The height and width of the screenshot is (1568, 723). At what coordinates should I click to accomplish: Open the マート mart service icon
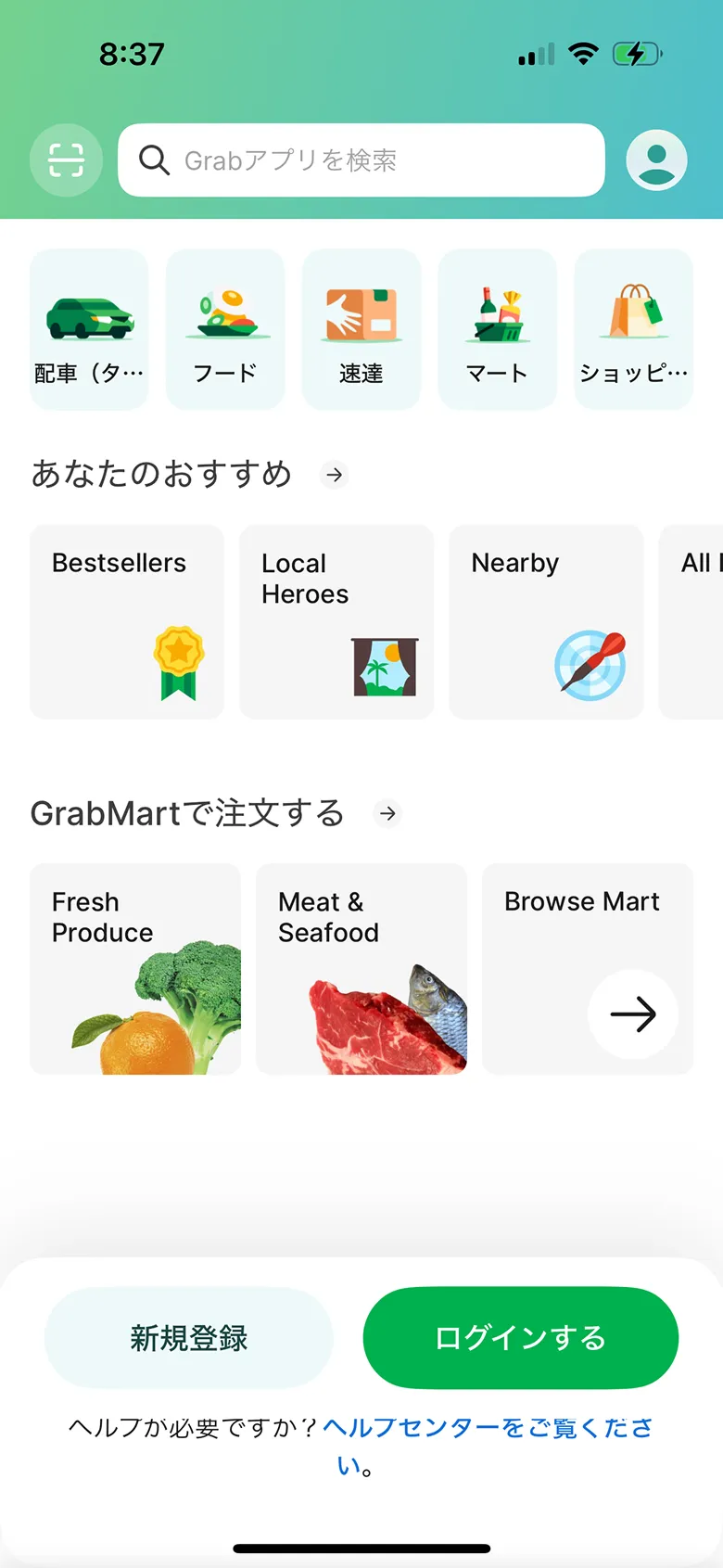(x=498, y=329)
